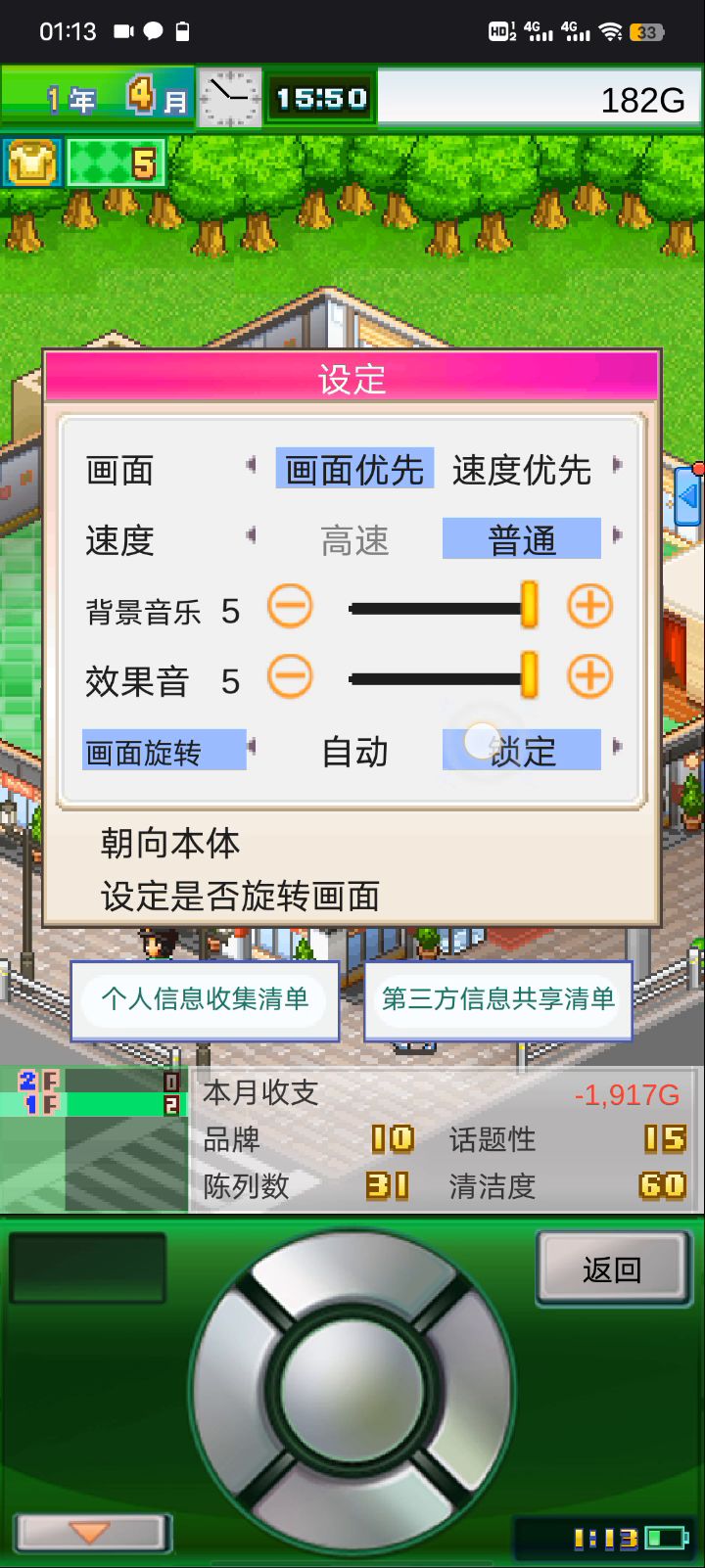Tap the 背景音乐 volume slider
705x1568 pixels.
441,608
